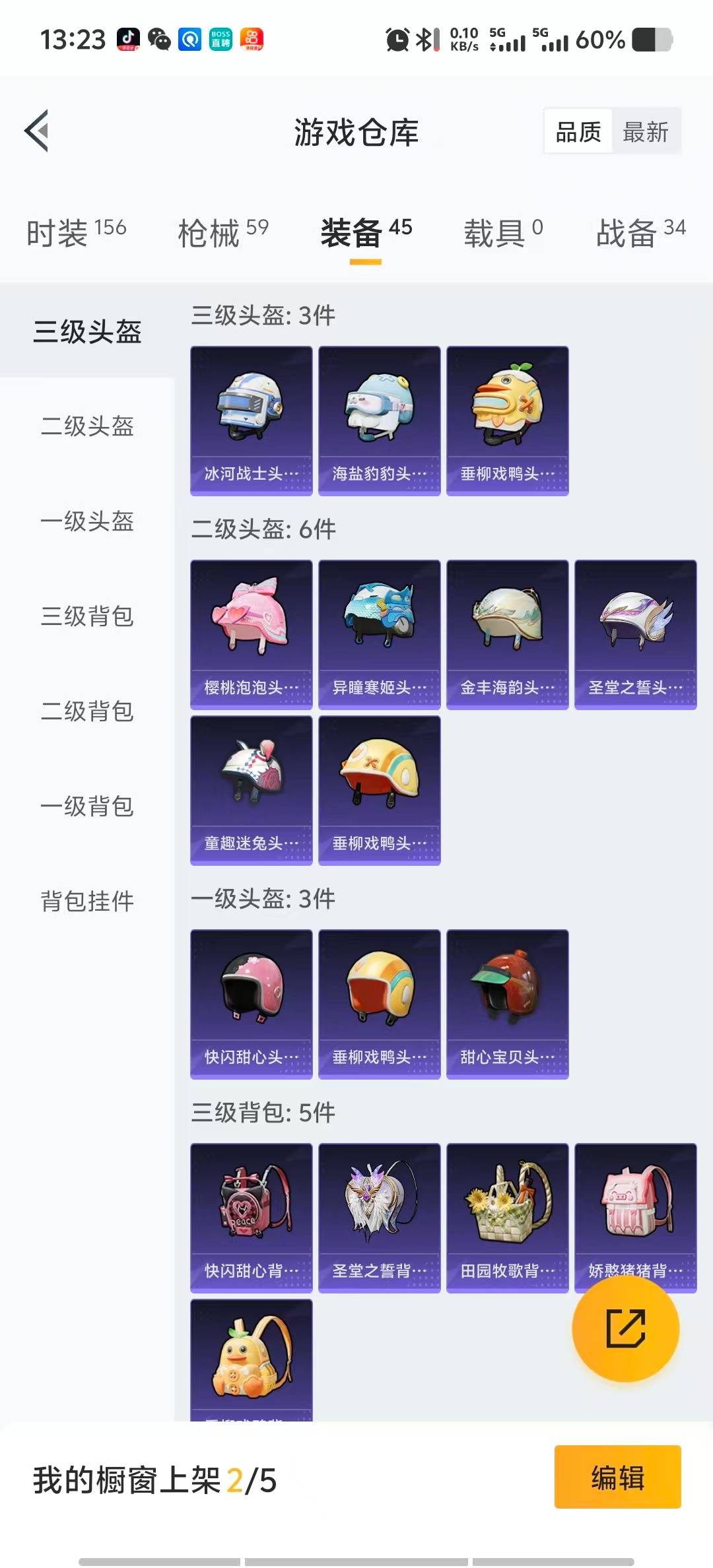Open the 载具 tab
The image size is (713, 1568).
click(x=503, y=232)
